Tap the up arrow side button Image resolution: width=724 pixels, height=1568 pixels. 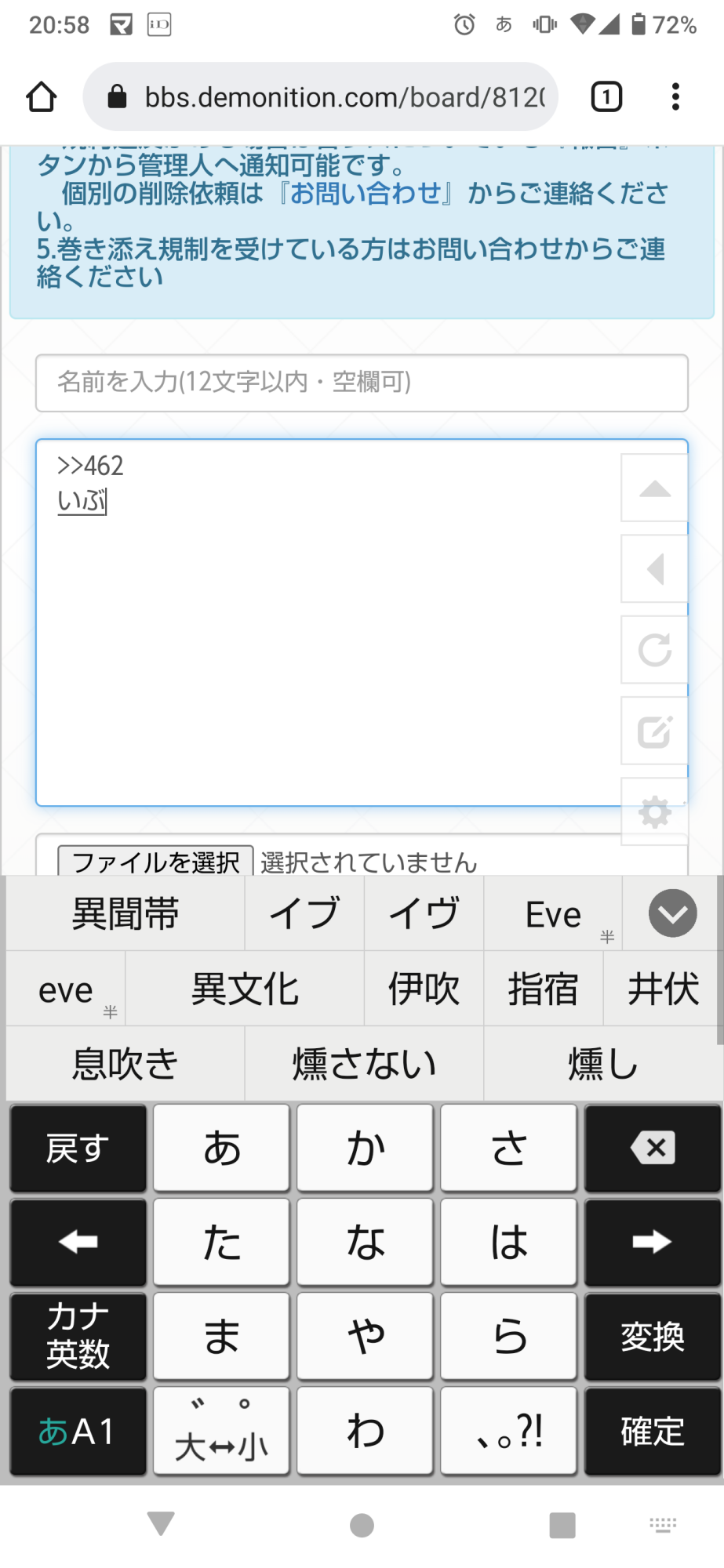click(654, 488)
